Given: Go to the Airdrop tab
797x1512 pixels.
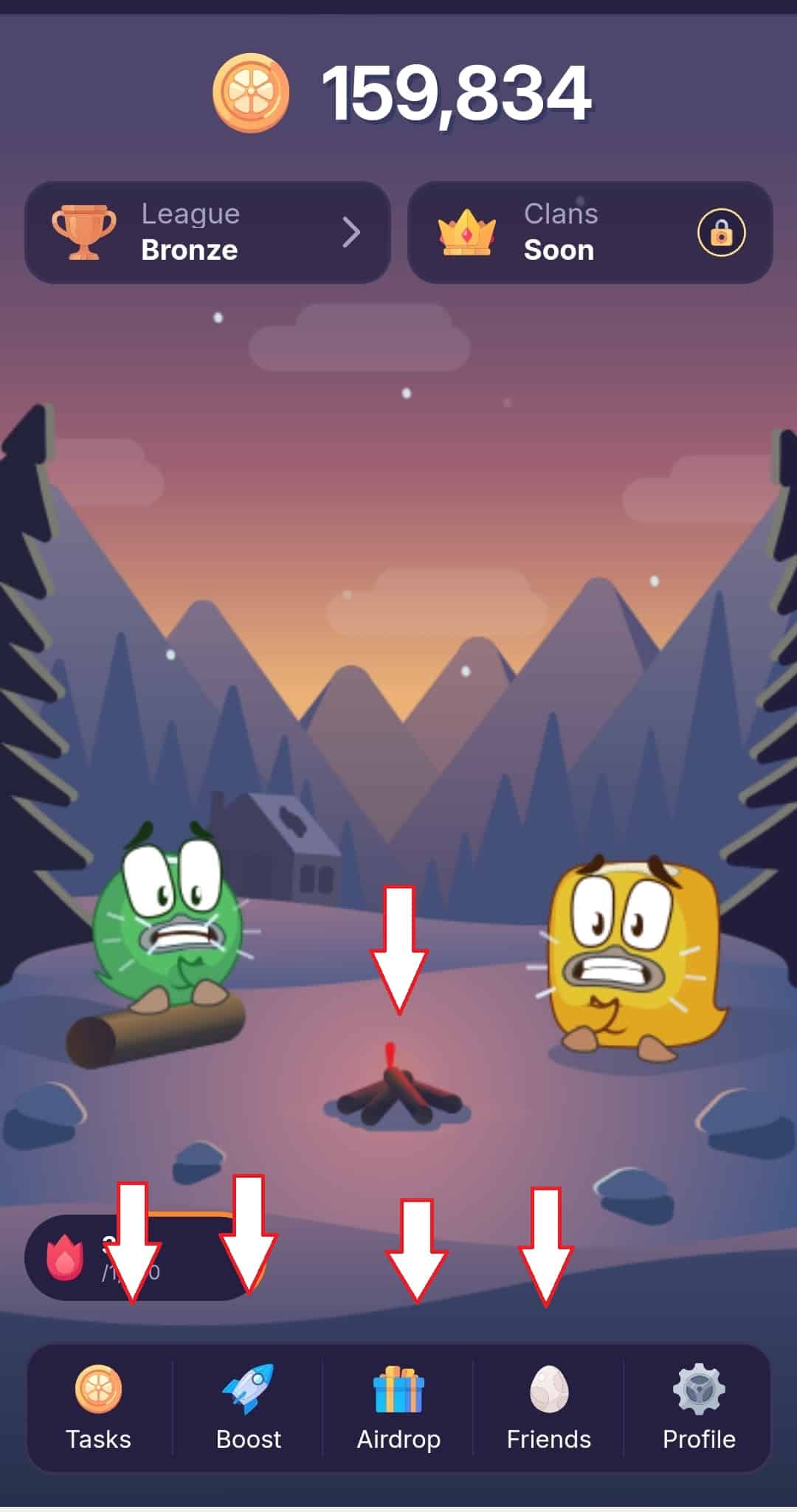Looking at the screenshot, I should 398,1408.
